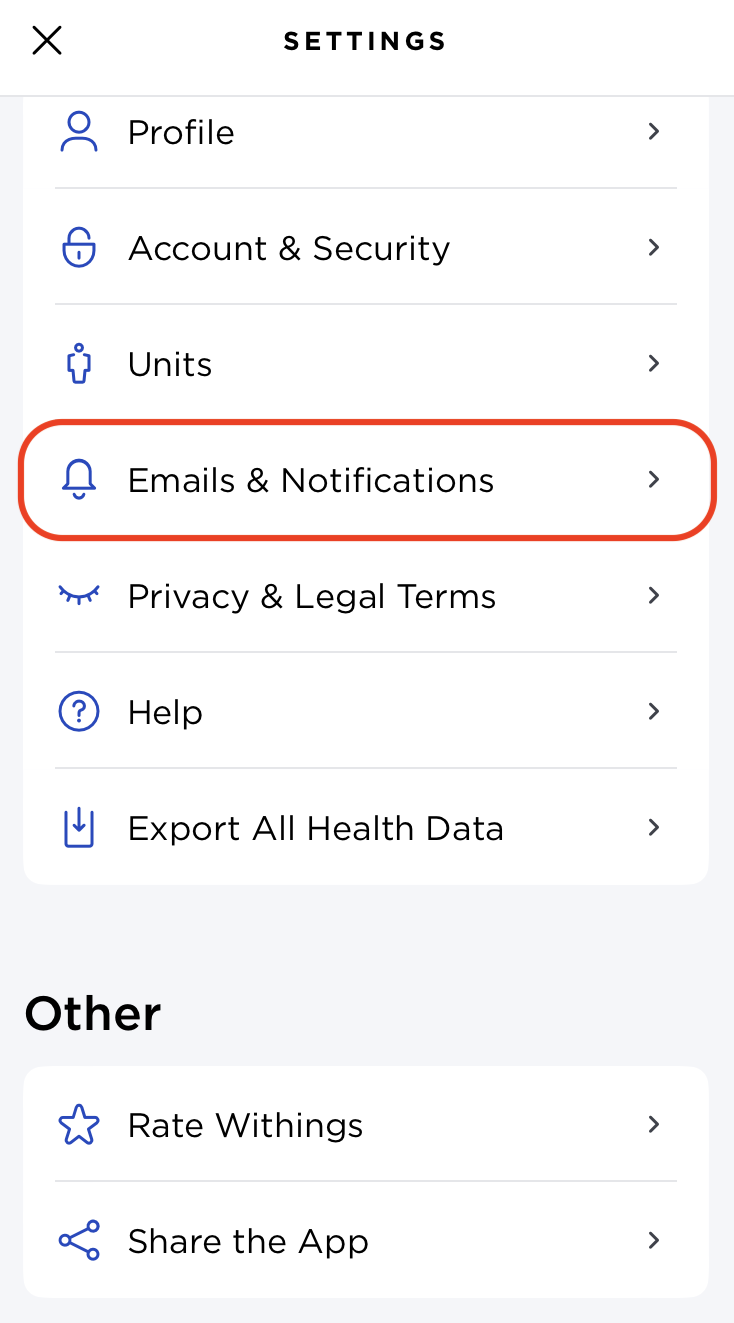Open Profile settings
The height and width of the screenshot is (1323, 734).
tap(365, 132)
